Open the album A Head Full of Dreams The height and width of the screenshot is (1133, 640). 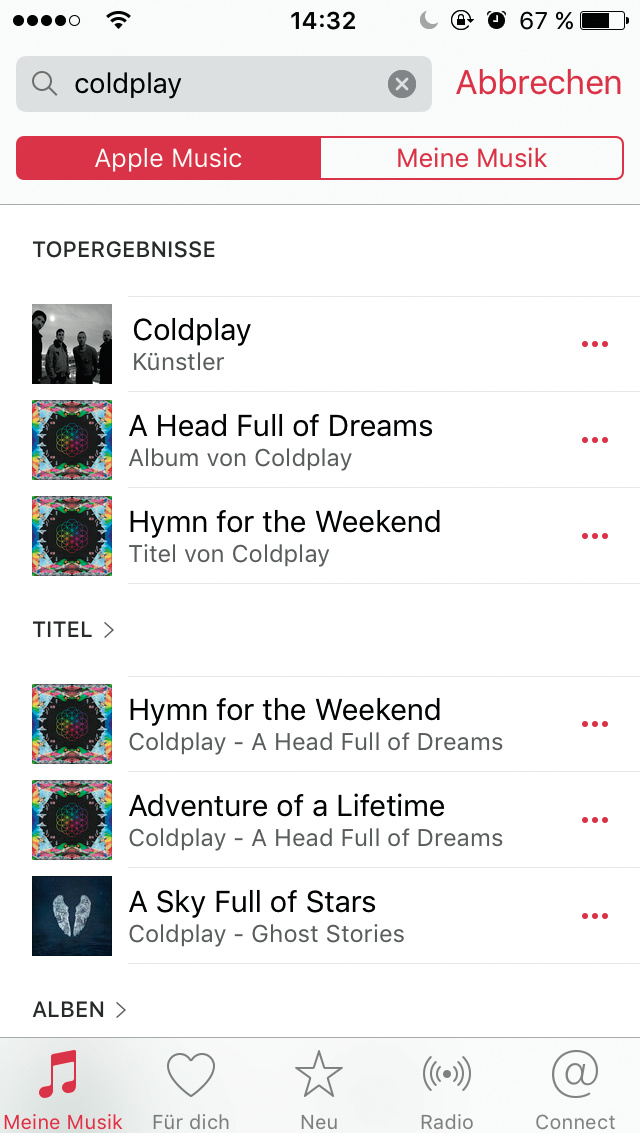pyautogui.click(x=300, y=440)
